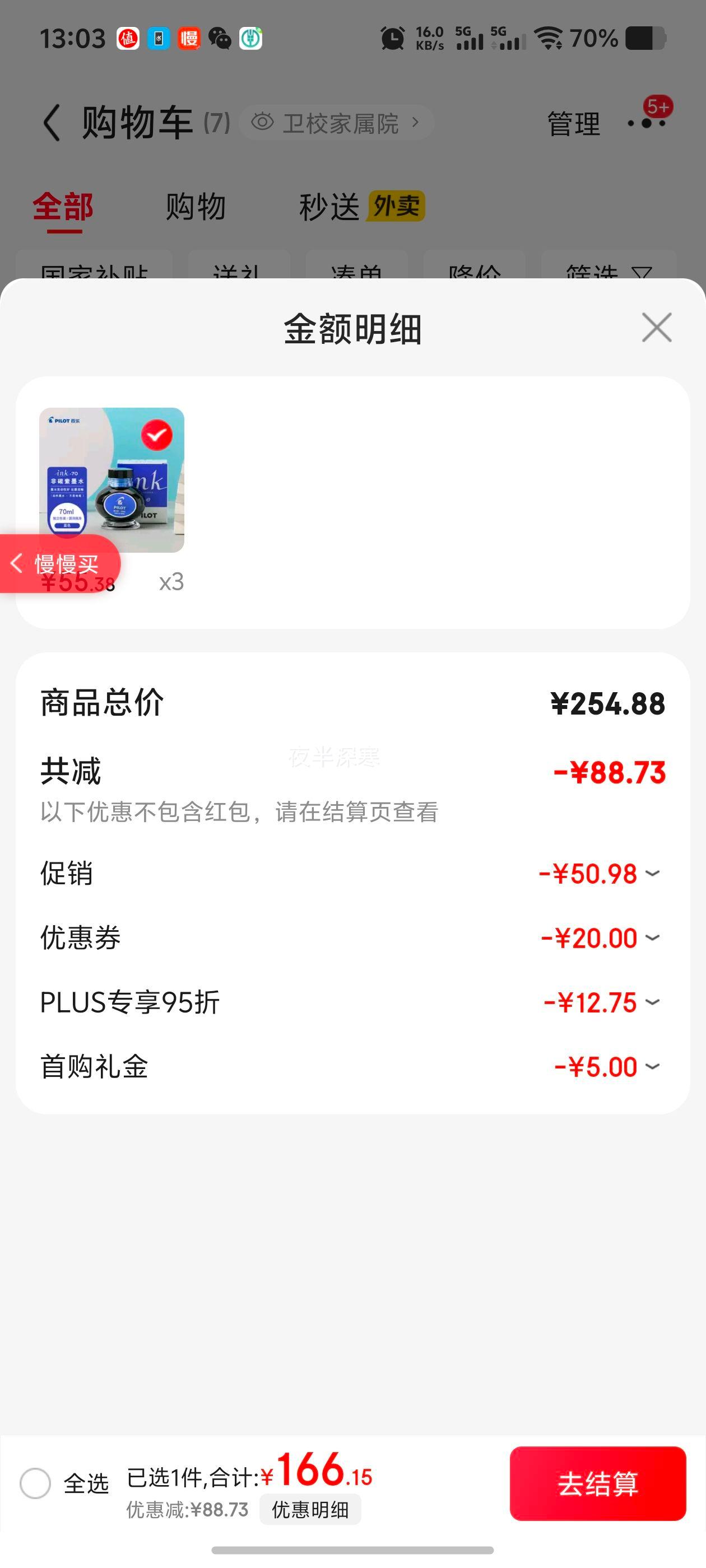Open the 卫校家属院 address selector
Viewport: 706px width, 1568px height.
(x=341, y=122)
